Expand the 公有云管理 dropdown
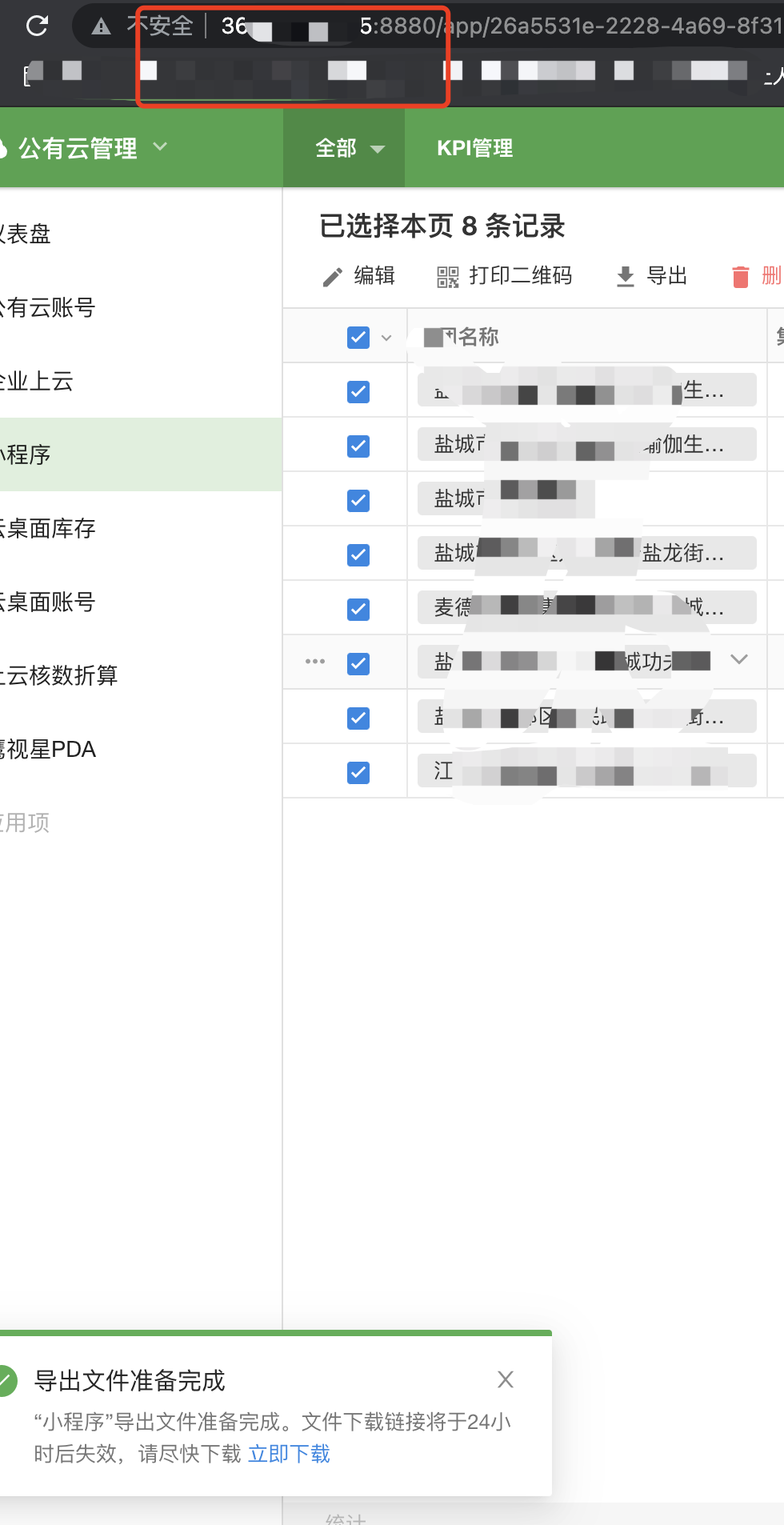Viewport: 784px width, 1525px height. pos(160,147)
